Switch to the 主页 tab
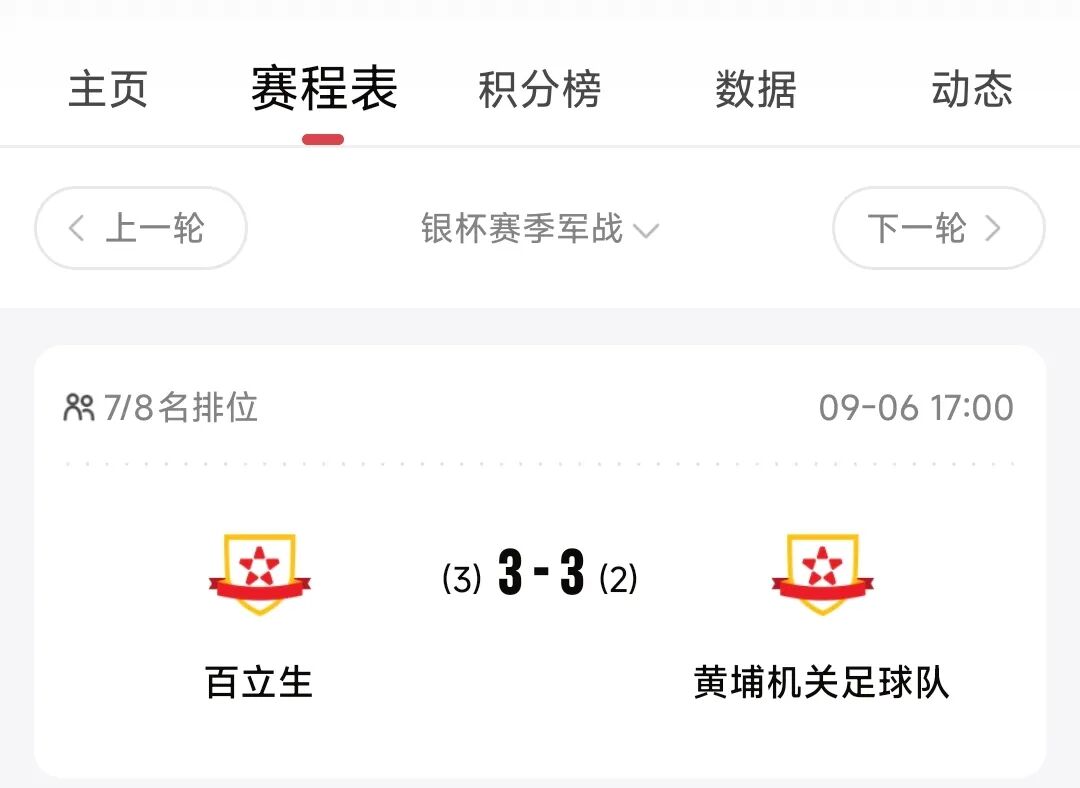Viewport: 1080px width, 788px height. click(x=108, y=90)
